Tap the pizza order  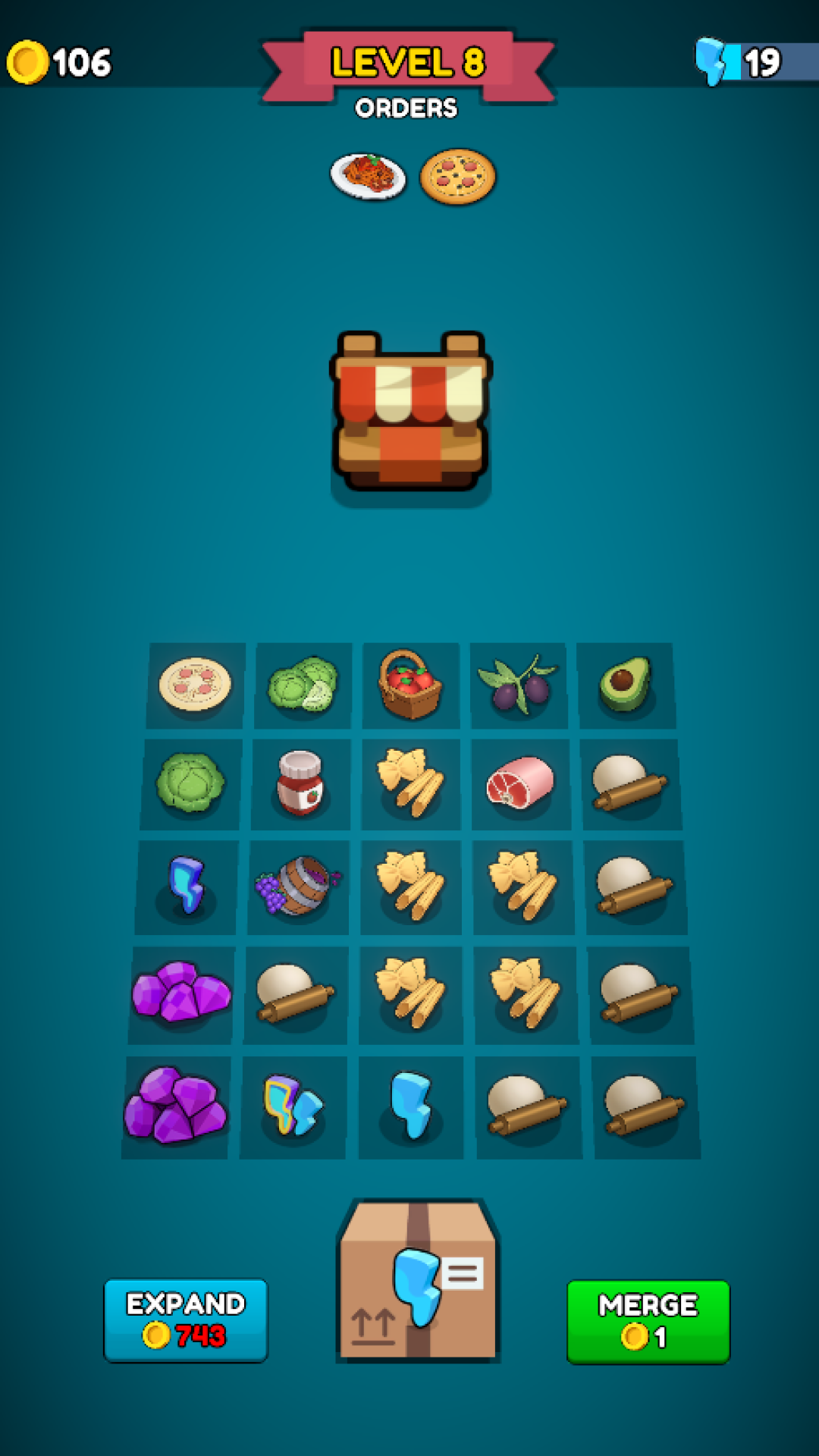(458, 177)
